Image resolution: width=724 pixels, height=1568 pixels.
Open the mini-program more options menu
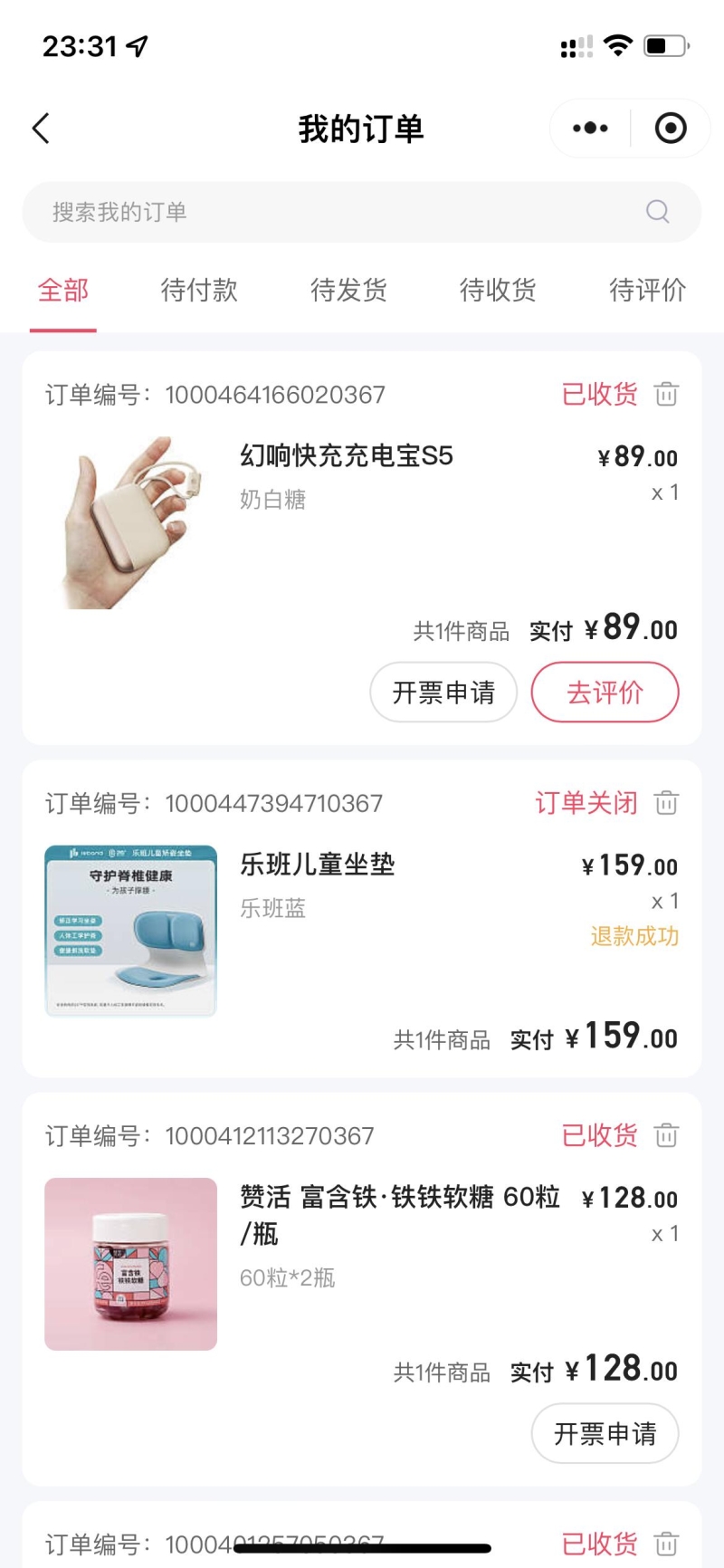coord(590,129)
